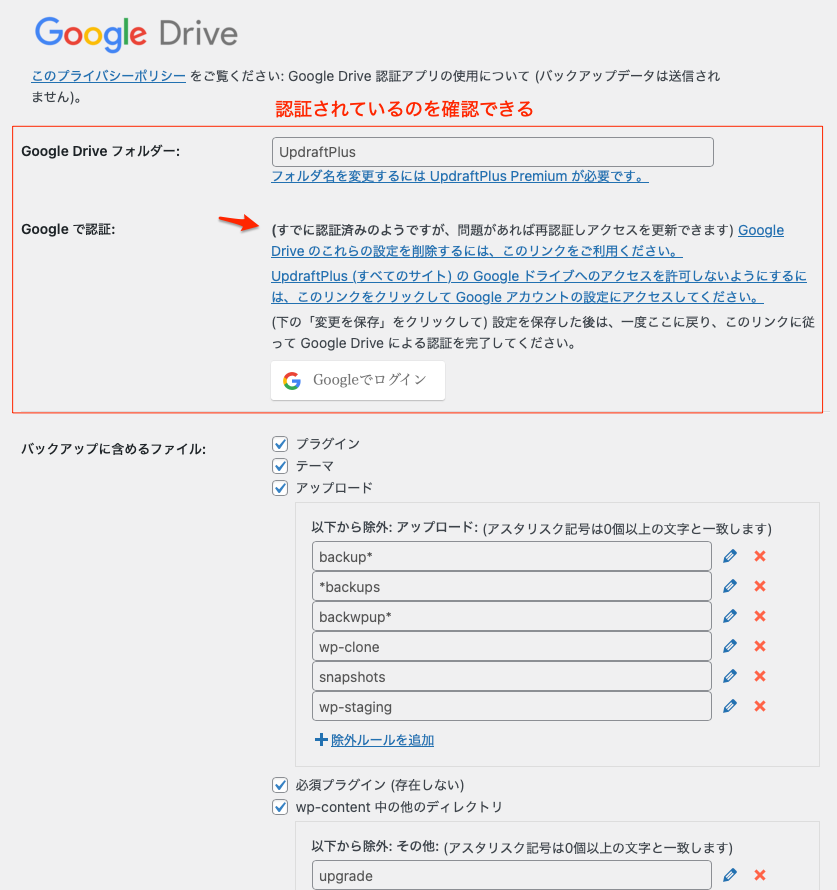837x890 pixels.
Task: Remove the wp-clone exclusion rule
Action: click(x=760, y=646)
